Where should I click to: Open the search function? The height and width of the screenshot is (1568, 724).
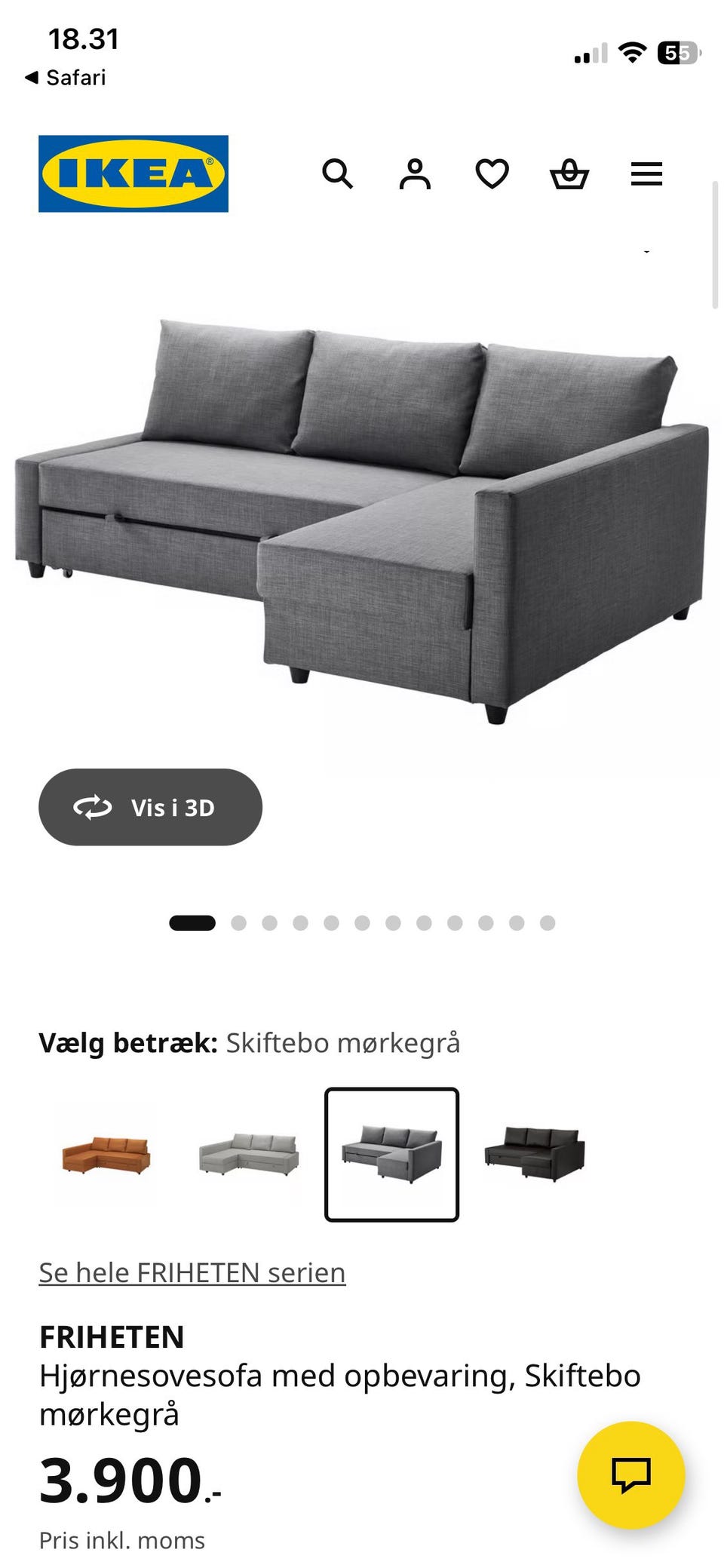pyautogui.click(x=339, y=174)
